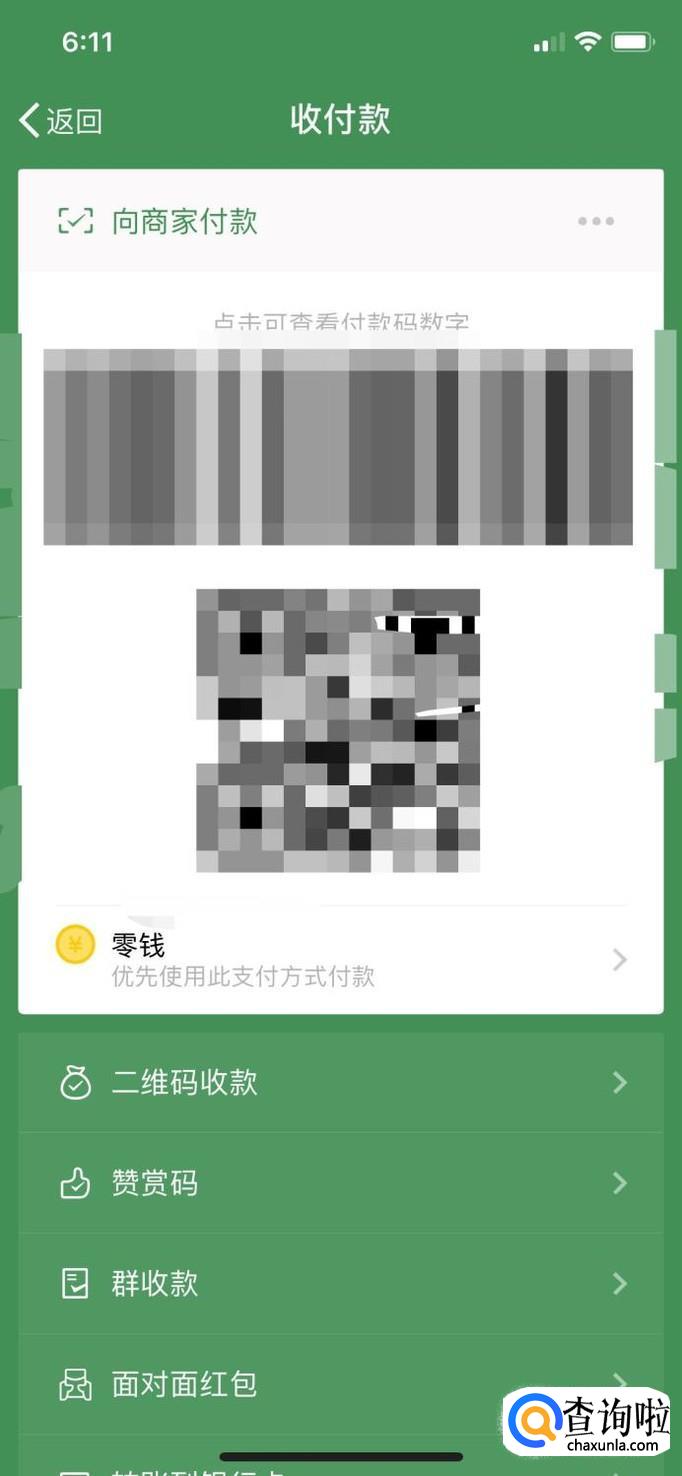This screenshot has width=682, height=1476.
Task: Select 群收款
Action: [x=341, y=1283]
